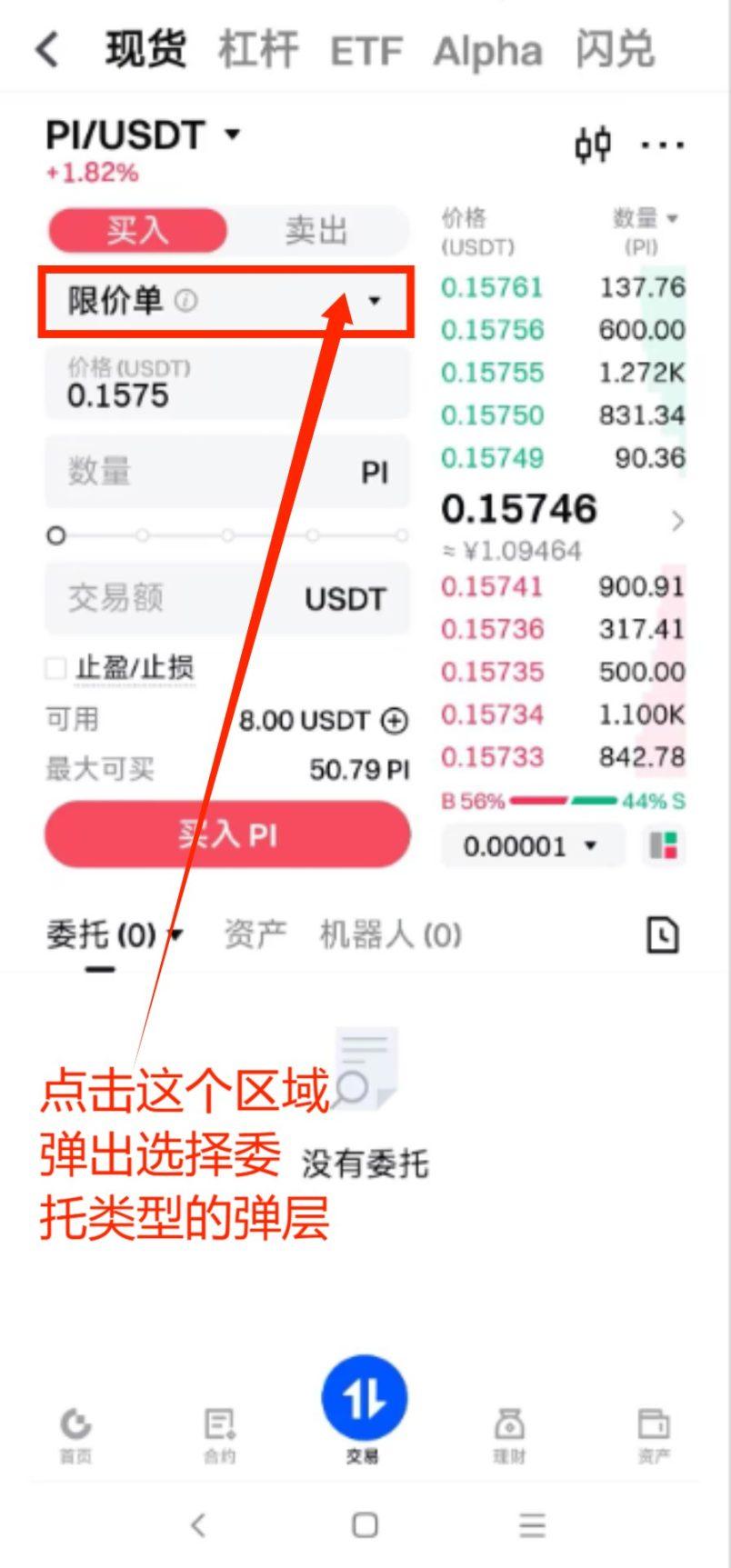This screenshot has width=731, height=1568.
Task: Open the 0.00001 depth precision dropdown
Action: click(x=531, y=846)
